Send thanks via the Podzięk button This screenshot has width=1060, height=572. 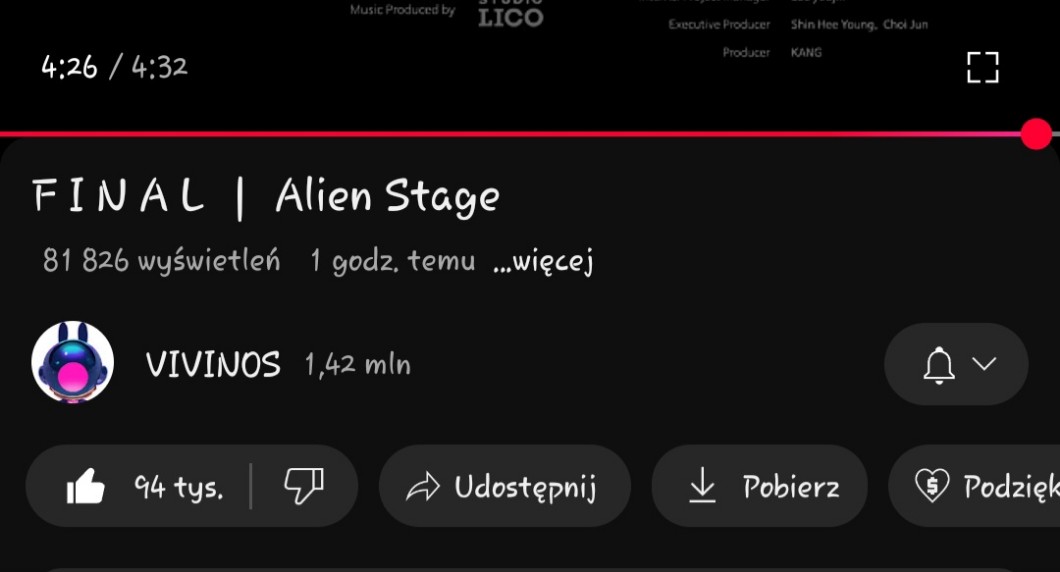point(974,486)
